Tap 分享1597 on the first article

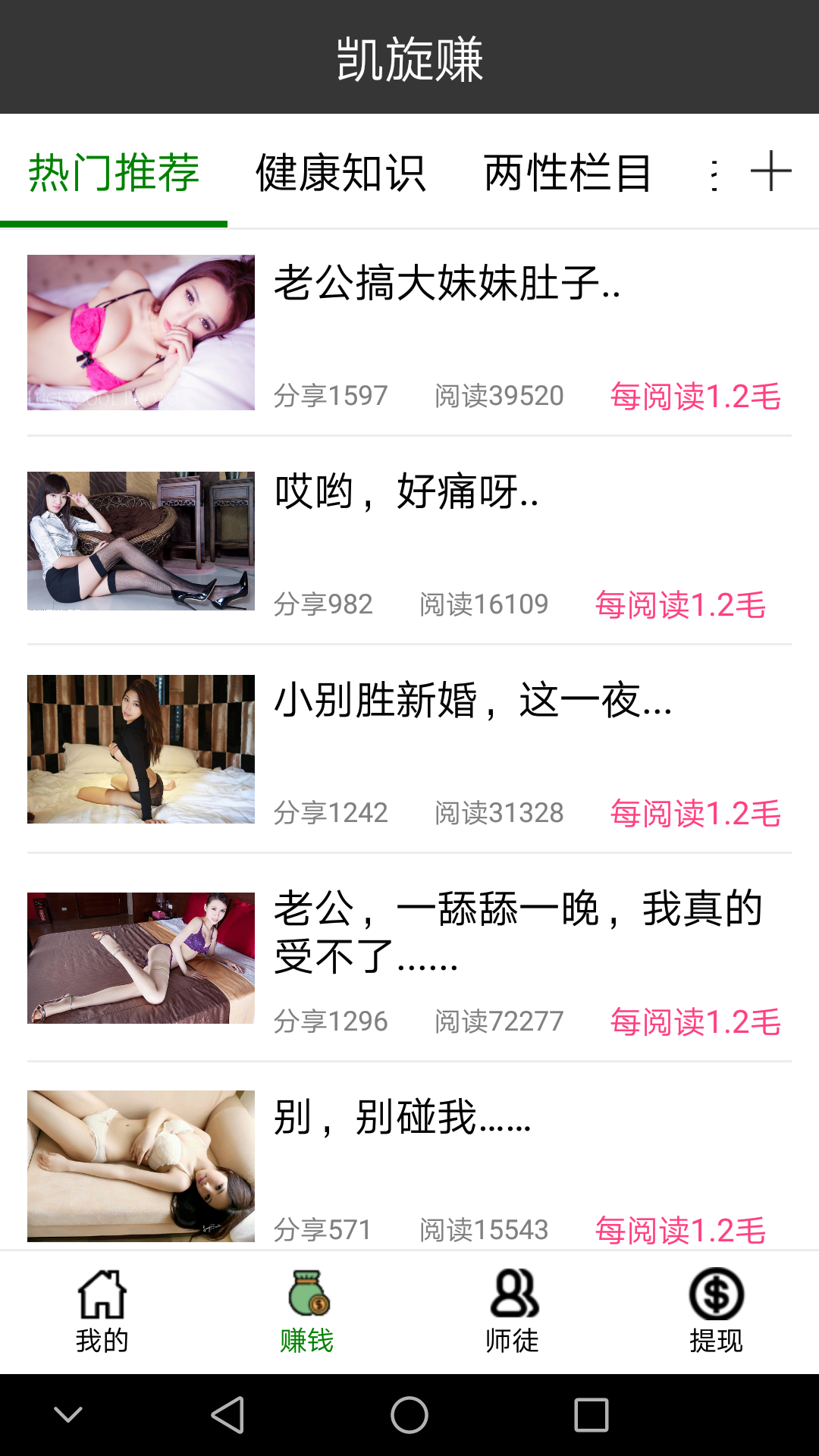330,395
